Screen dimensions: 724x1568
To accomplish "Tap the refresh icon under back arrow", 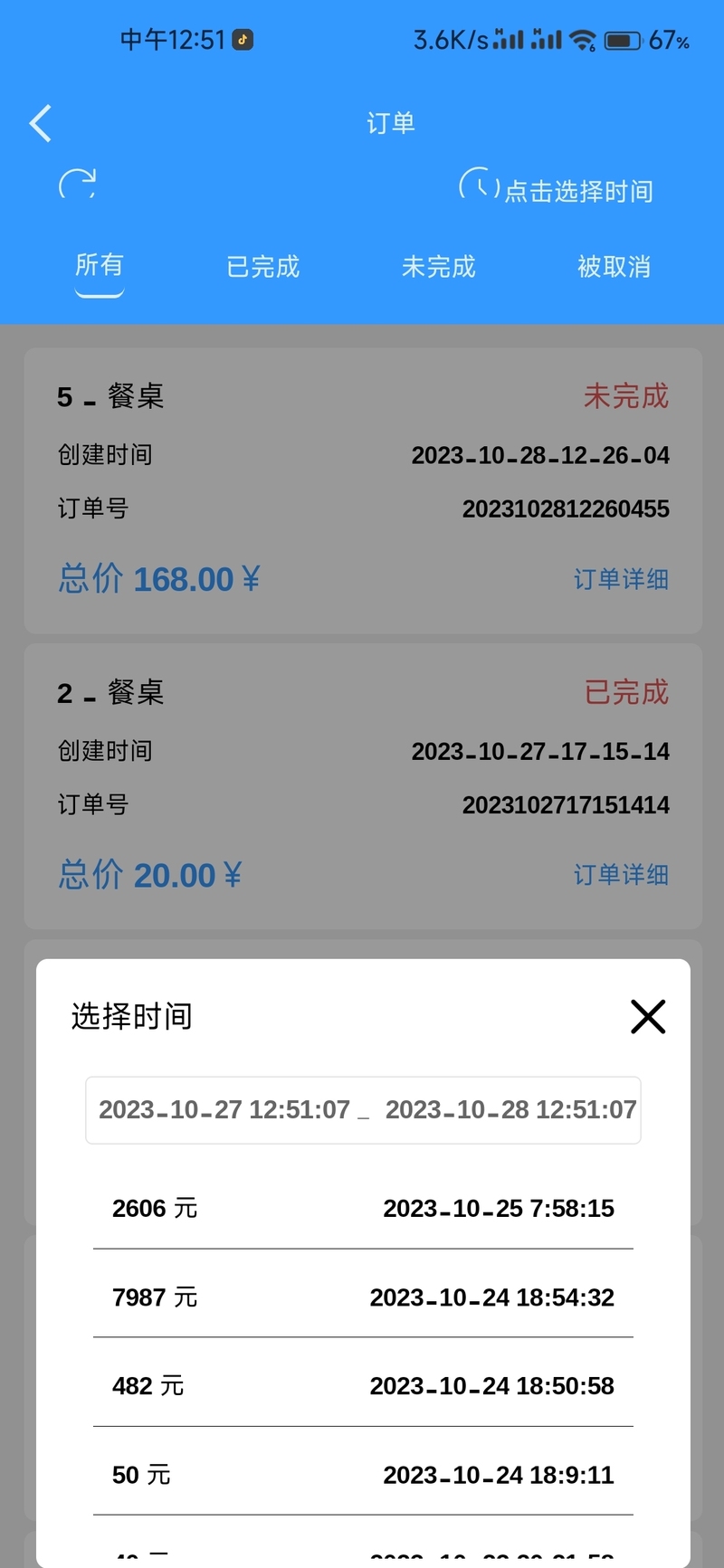I will pyautogui.click(x=78, y=185).
